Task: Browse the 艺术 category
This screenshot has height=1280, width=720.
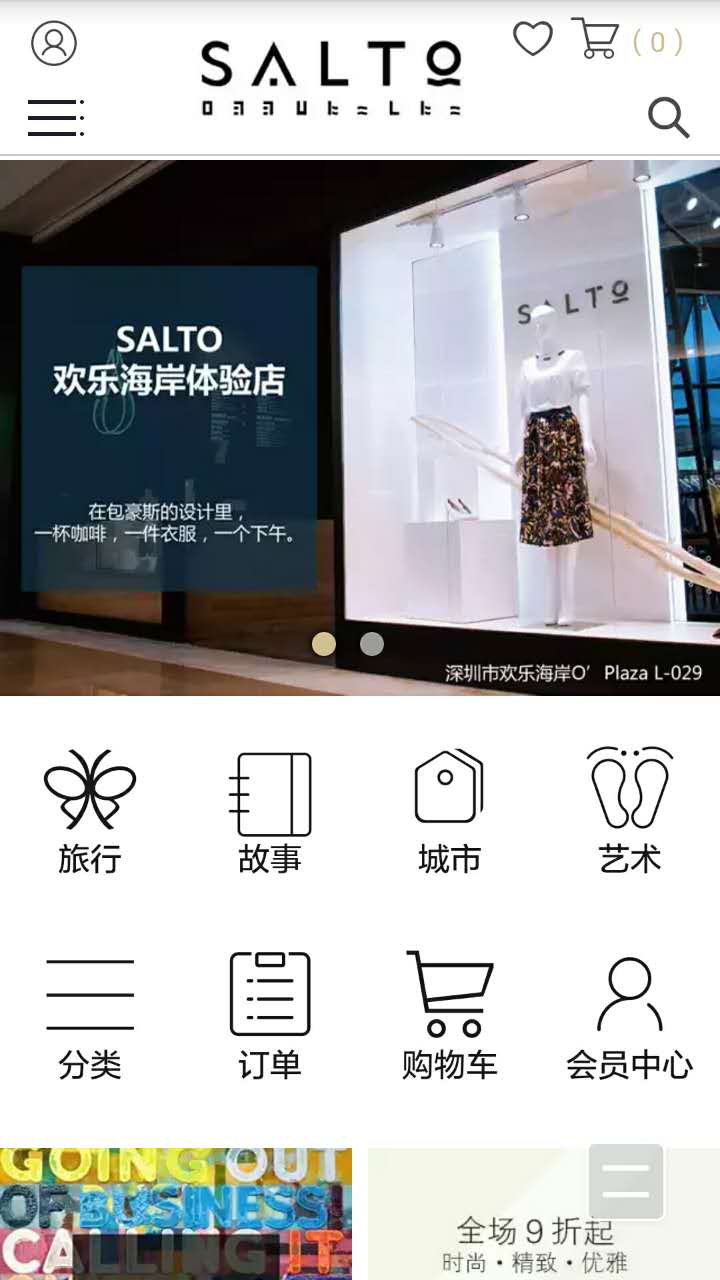Action: tap(629, 812)
